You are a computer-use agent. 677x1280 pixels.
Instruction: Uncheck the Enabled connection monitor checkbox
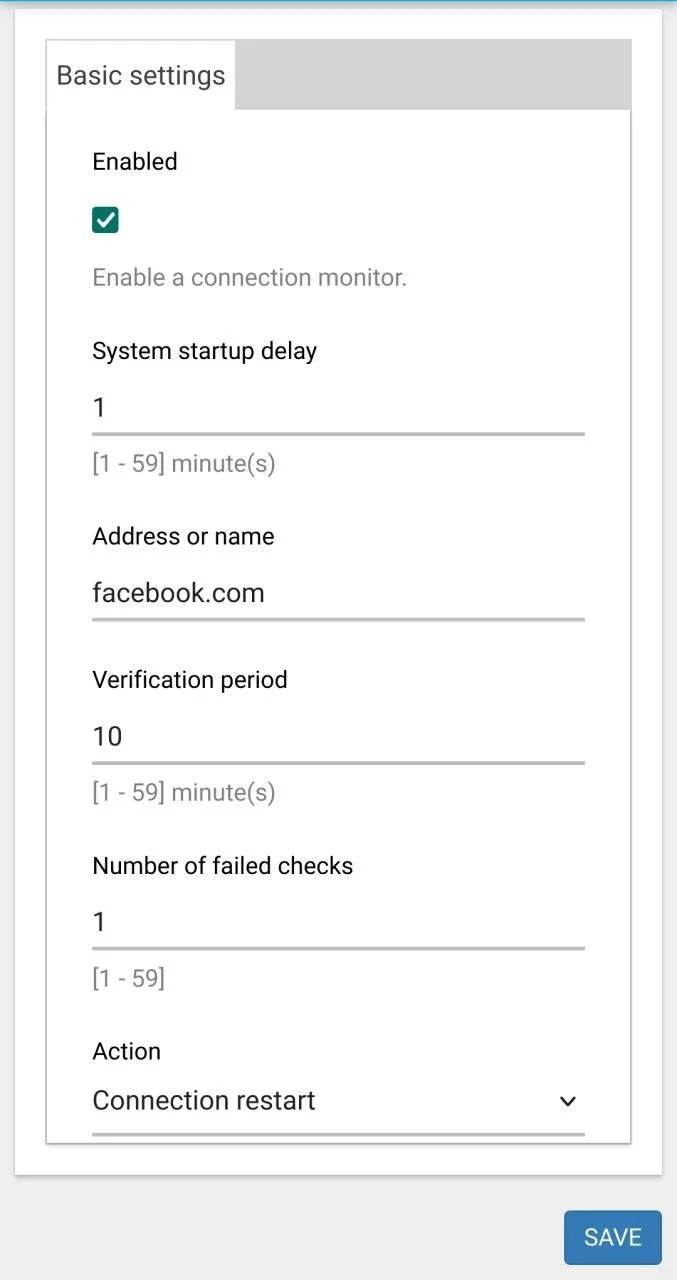pos(105,220)
